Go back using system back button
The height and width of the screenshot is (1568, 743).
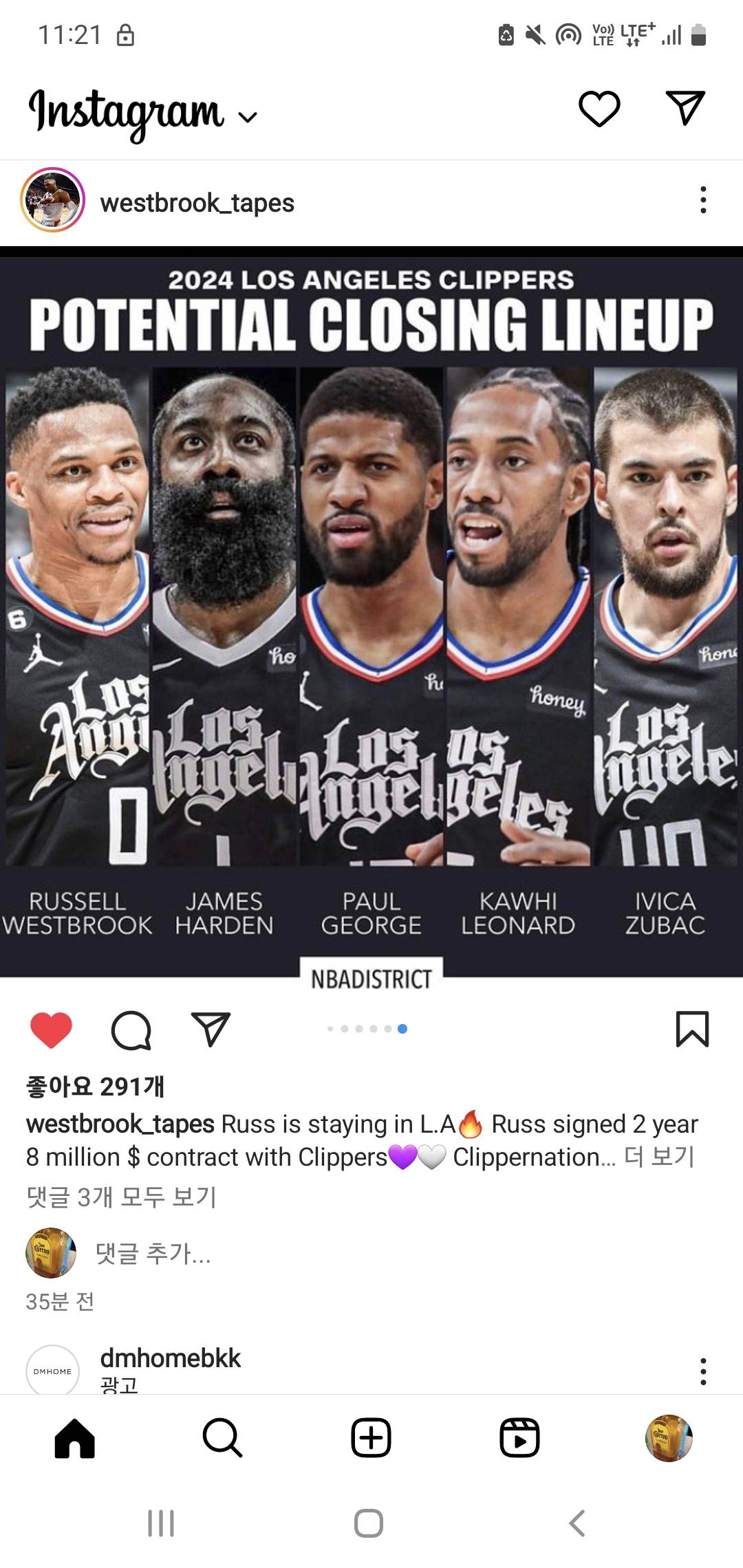[577, 1523]
